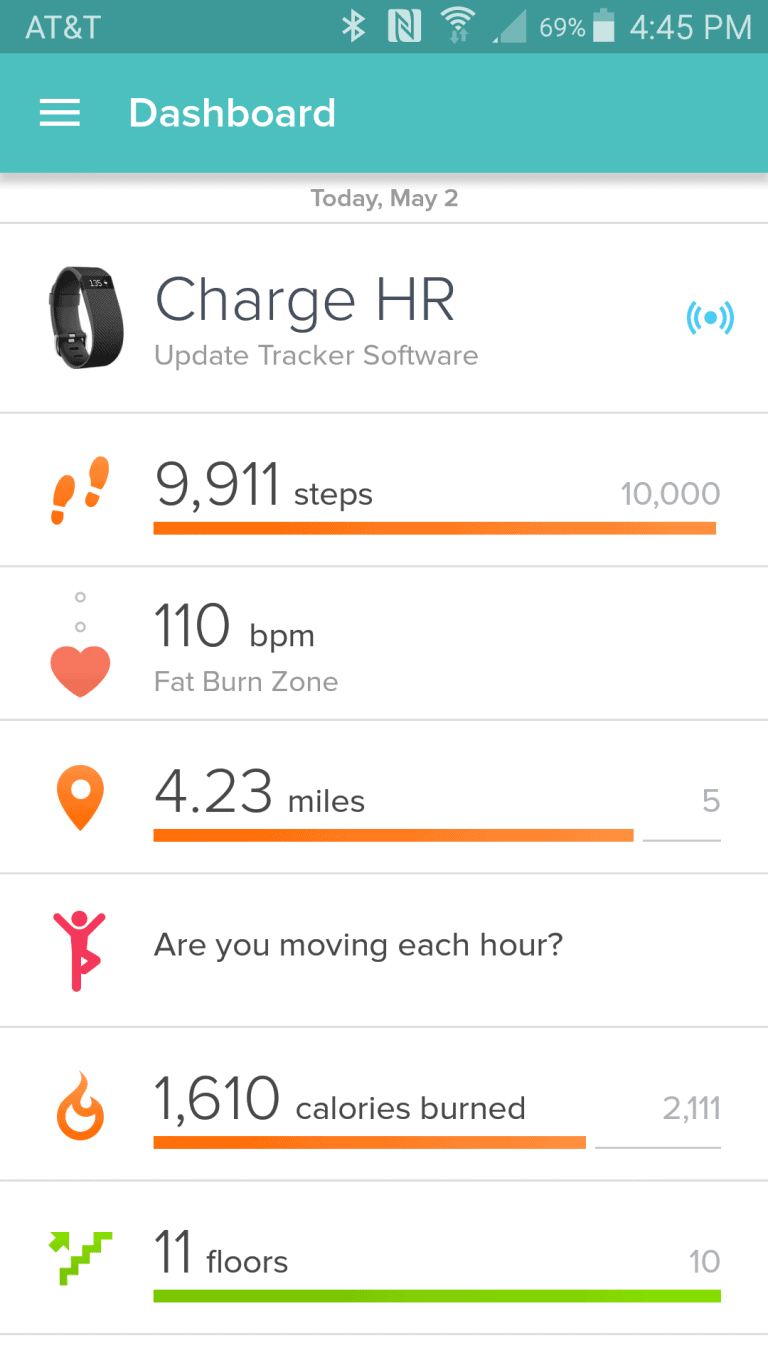The width and height of the screenshot is (768, 1365).
Task: Open the 9,911 steps tile
Action: [x=384, y=490]
